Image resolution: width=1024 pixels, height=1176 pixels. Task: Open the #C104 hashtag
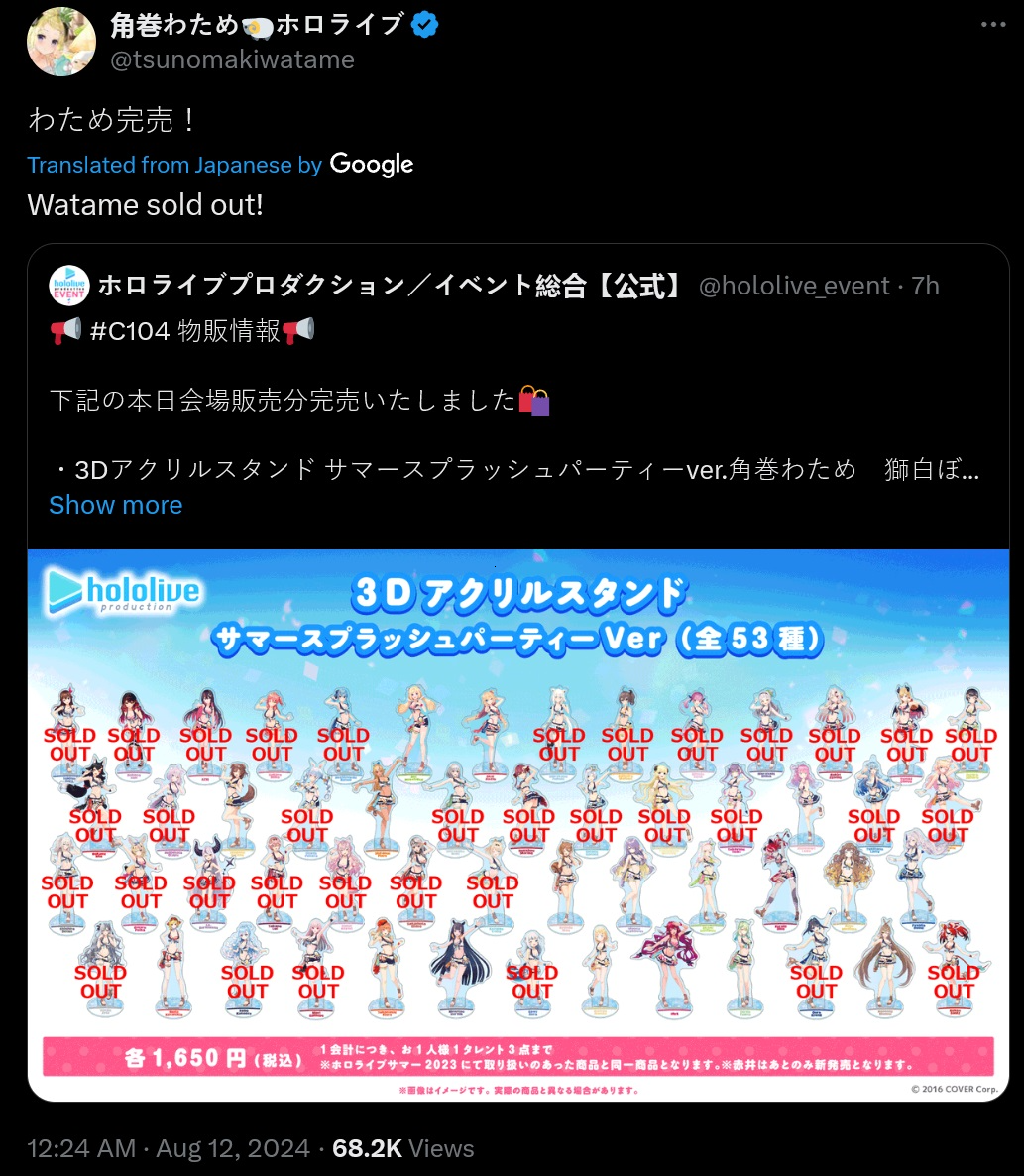(130, 331)
